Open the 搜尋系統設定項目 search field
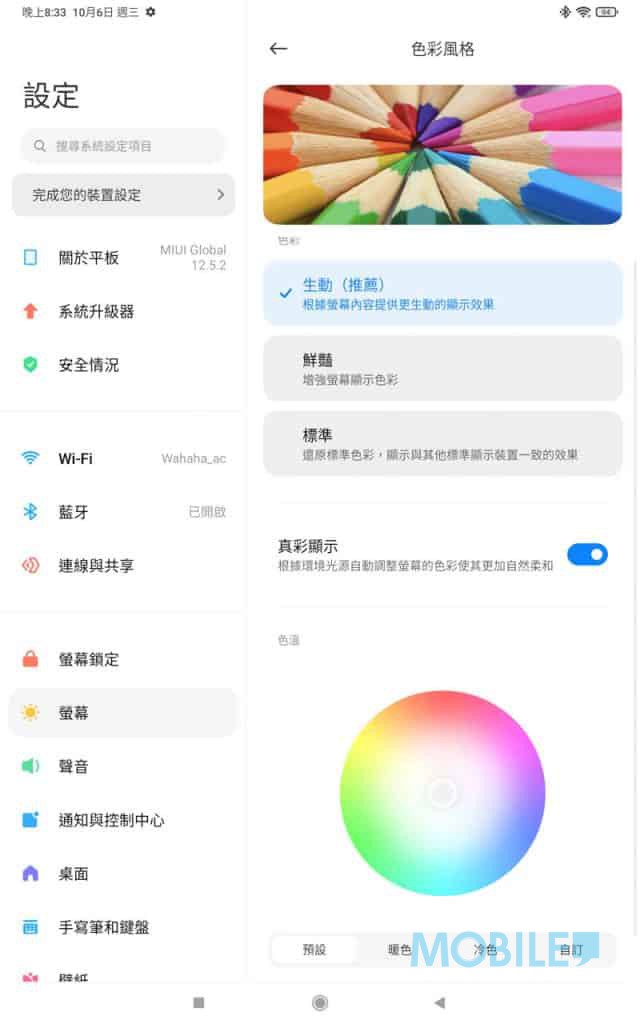The image size is (640, 1024). click(x=123, y=146)
